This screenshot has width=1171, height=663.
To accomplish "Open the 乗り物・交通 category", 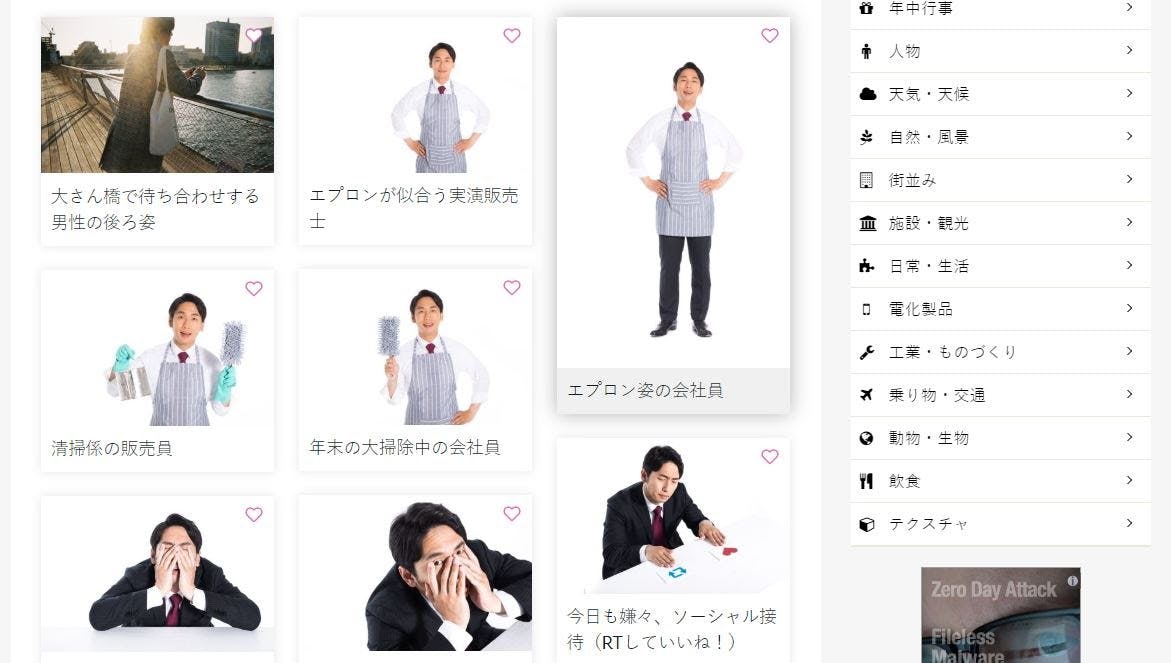I will pos(1000,395).
